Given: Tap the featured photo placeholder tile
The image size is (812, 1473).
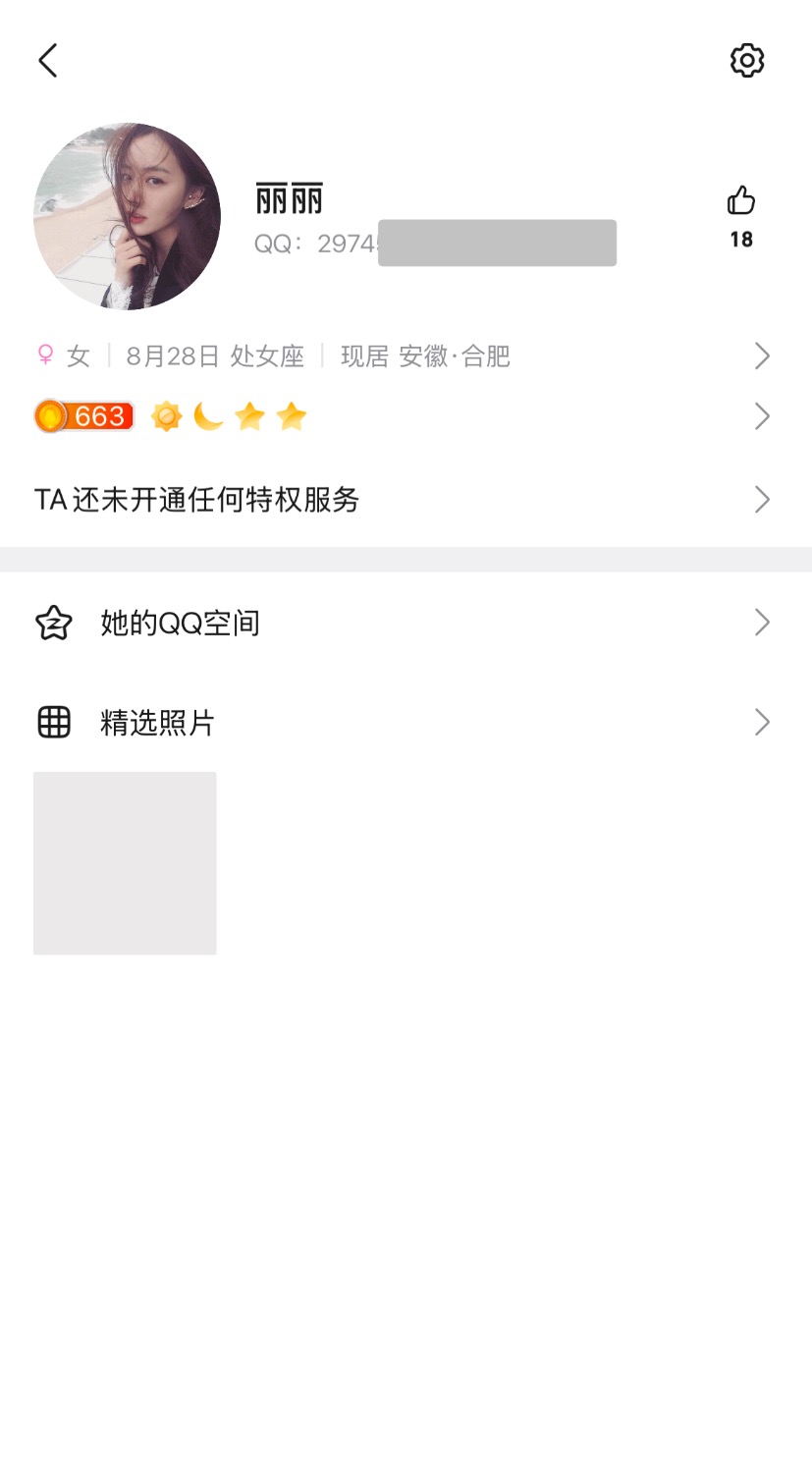Looking at the screenshot, I should pyautogui.click(x=125, y=863).
